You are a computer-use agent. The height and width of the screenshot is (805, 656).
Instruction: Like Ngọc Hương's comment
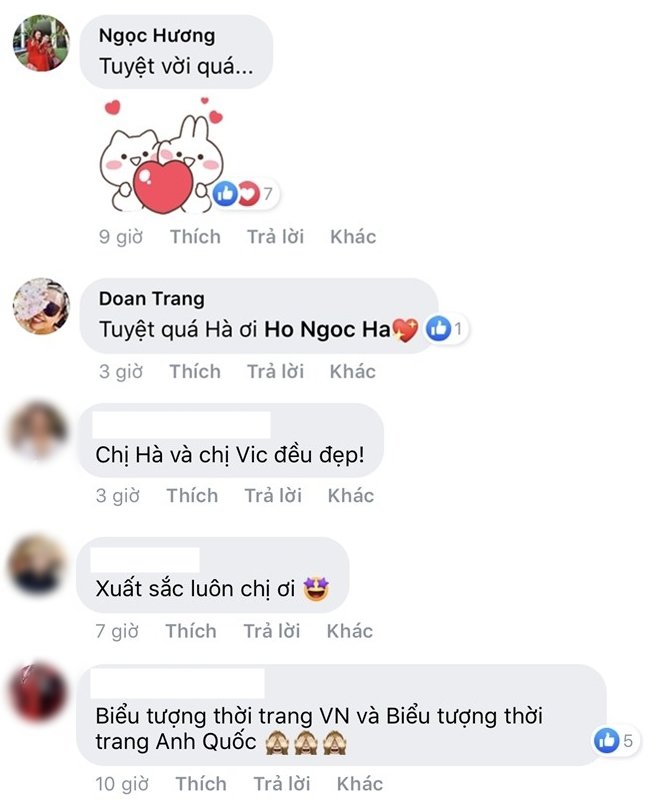pyautogui.click(x=194, y=237)
